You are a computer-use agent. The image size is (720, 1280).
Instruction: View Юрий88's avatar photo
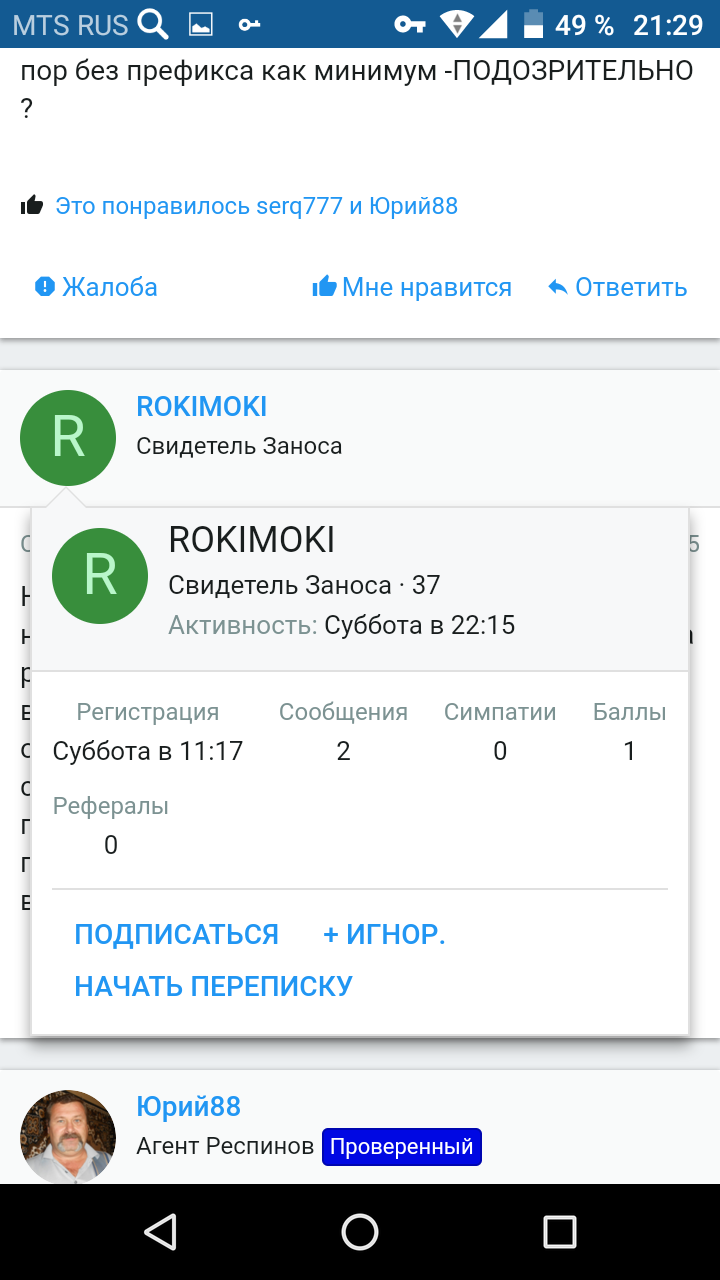pyautogui.click(x=68, y=1136)
